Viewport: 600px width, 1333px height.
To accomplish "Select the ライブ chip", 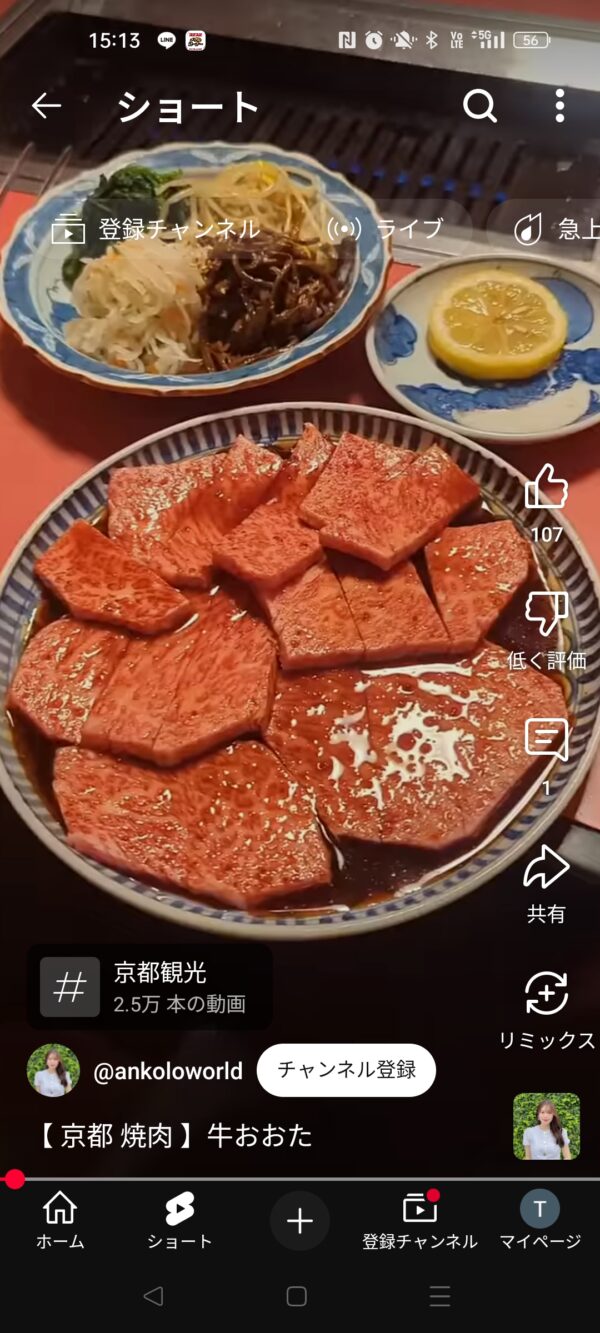I will [386, 229].
